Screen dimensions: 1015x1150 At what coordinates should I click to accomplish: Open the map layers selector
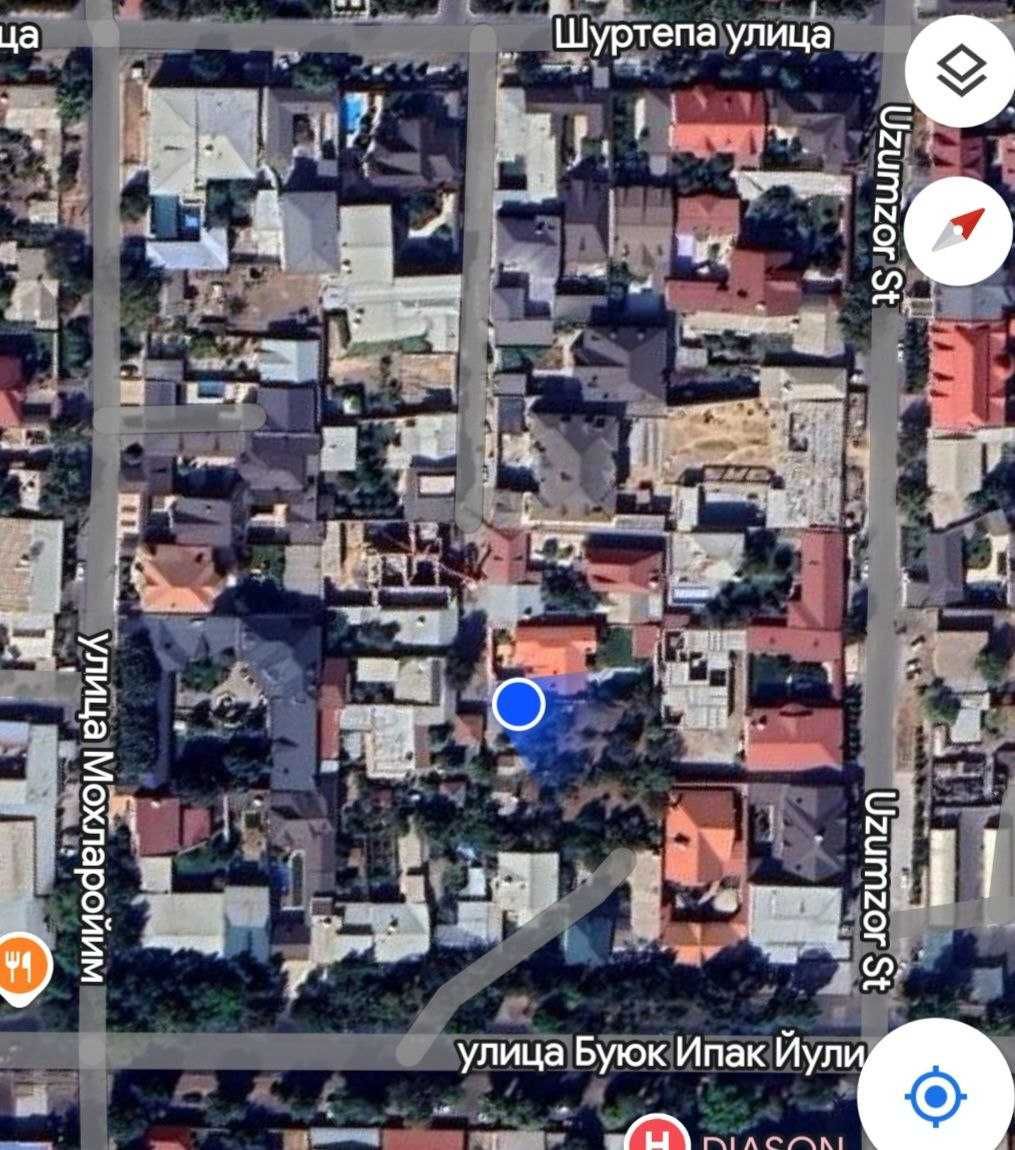pos(961,71)
